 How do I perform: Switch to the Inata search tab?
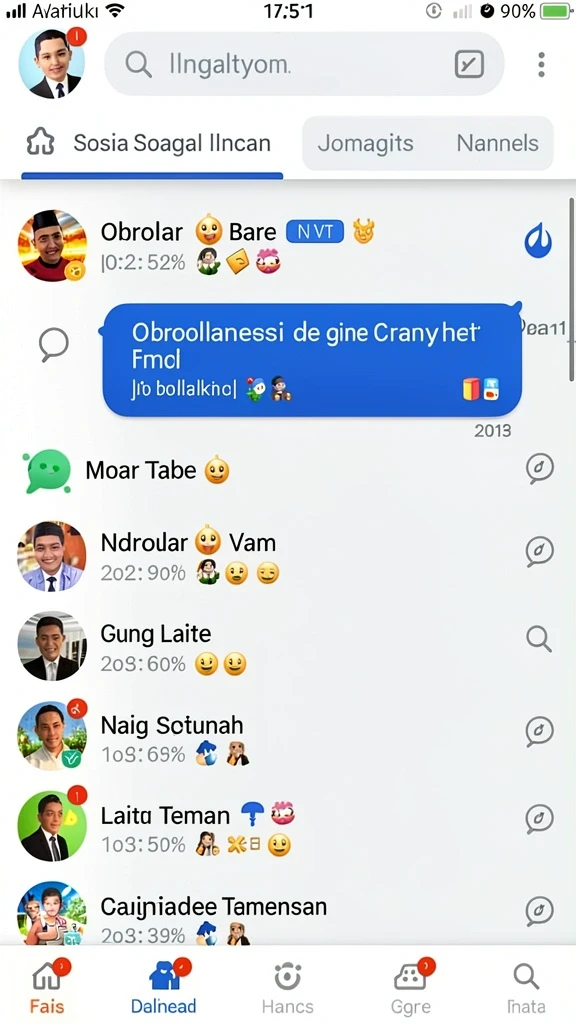(x=526, y=987)
